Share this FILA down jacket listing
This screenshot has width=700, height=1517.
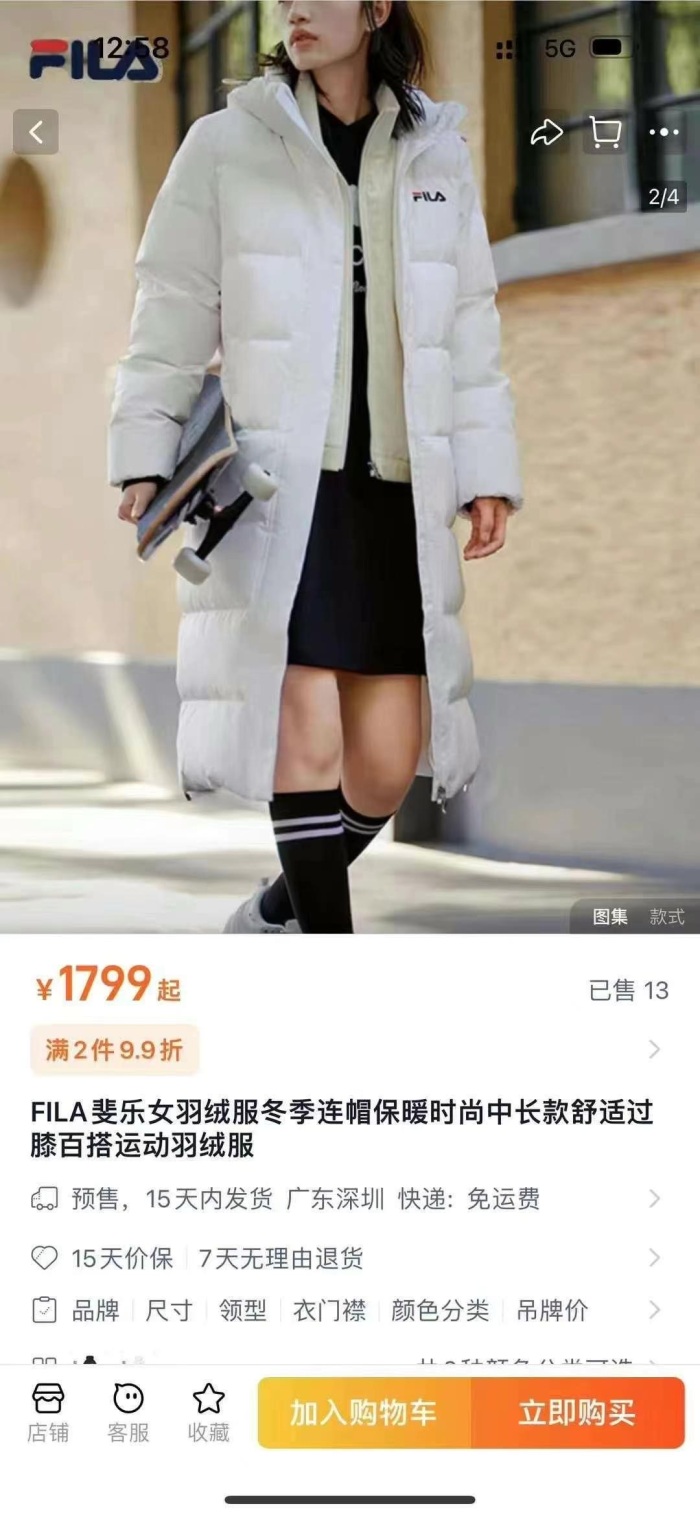(x=546, y=133)
